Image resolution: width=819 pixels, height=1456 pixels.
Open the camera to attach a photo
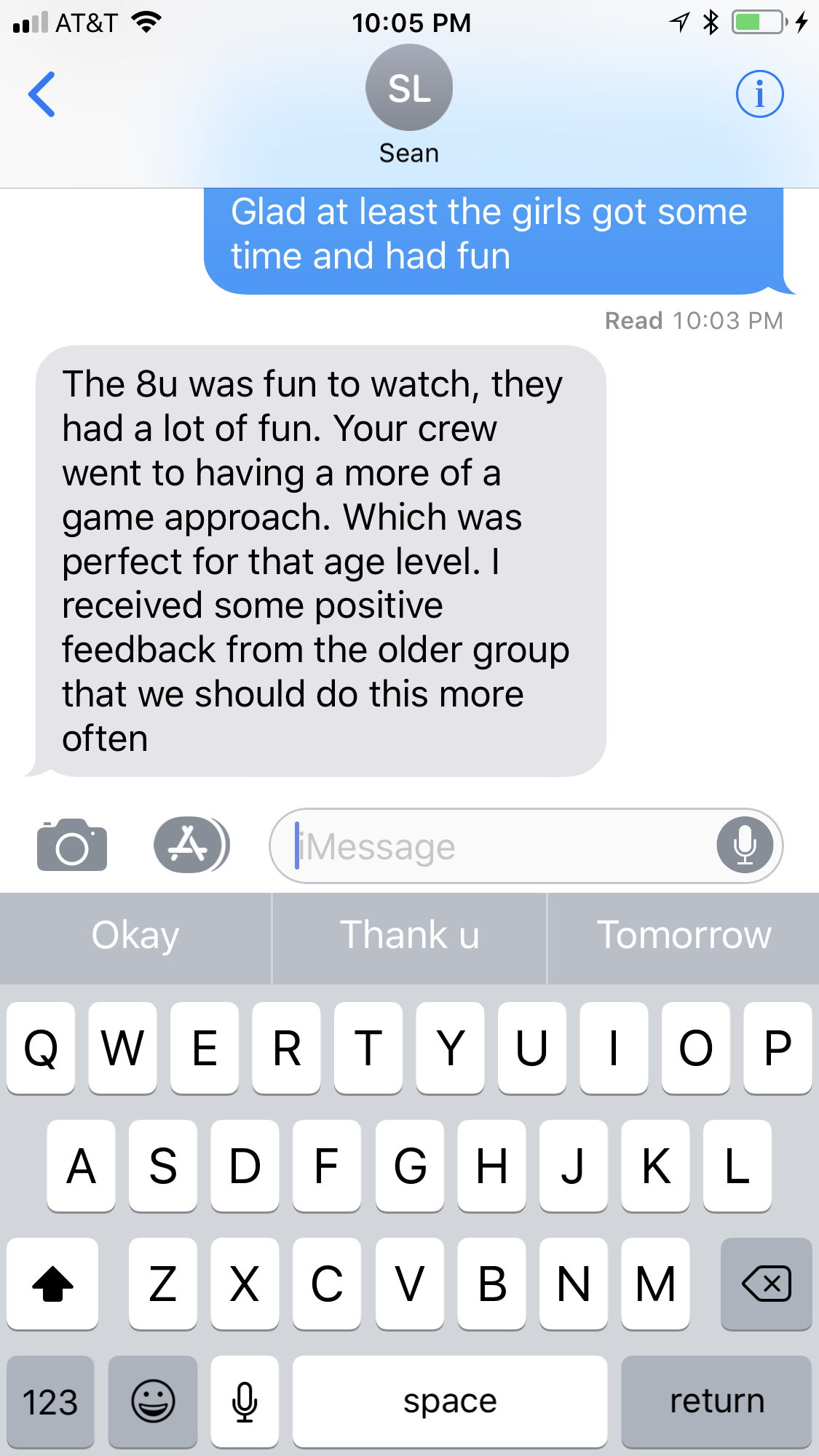click(72, 845)
